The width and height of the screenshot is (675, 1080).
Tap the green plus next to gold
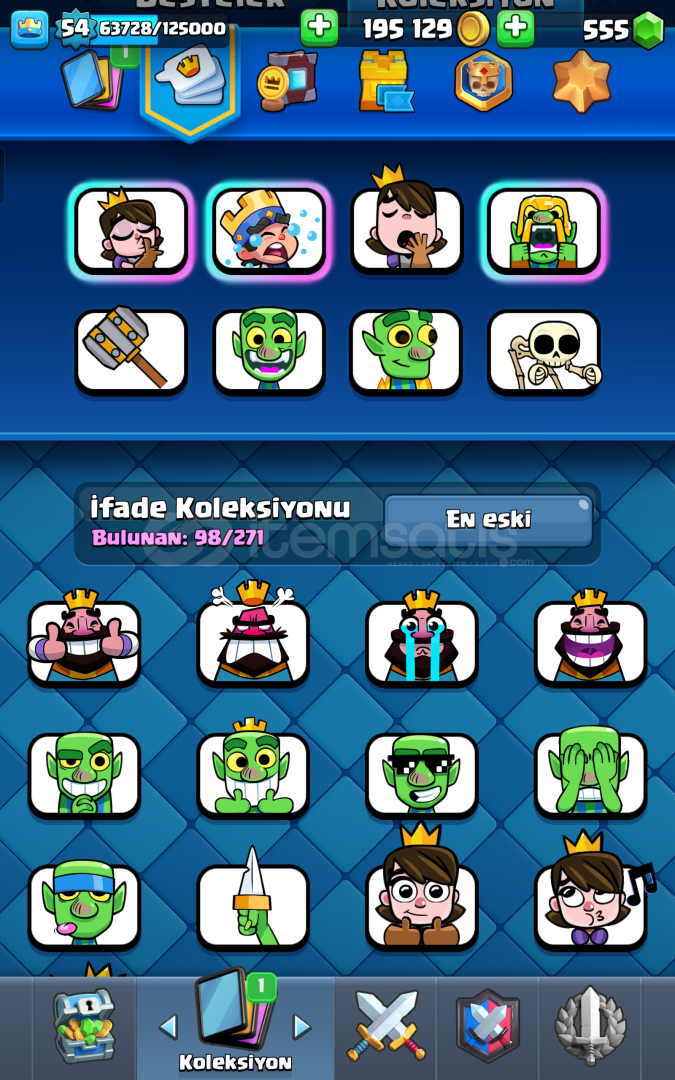(515, 28)
